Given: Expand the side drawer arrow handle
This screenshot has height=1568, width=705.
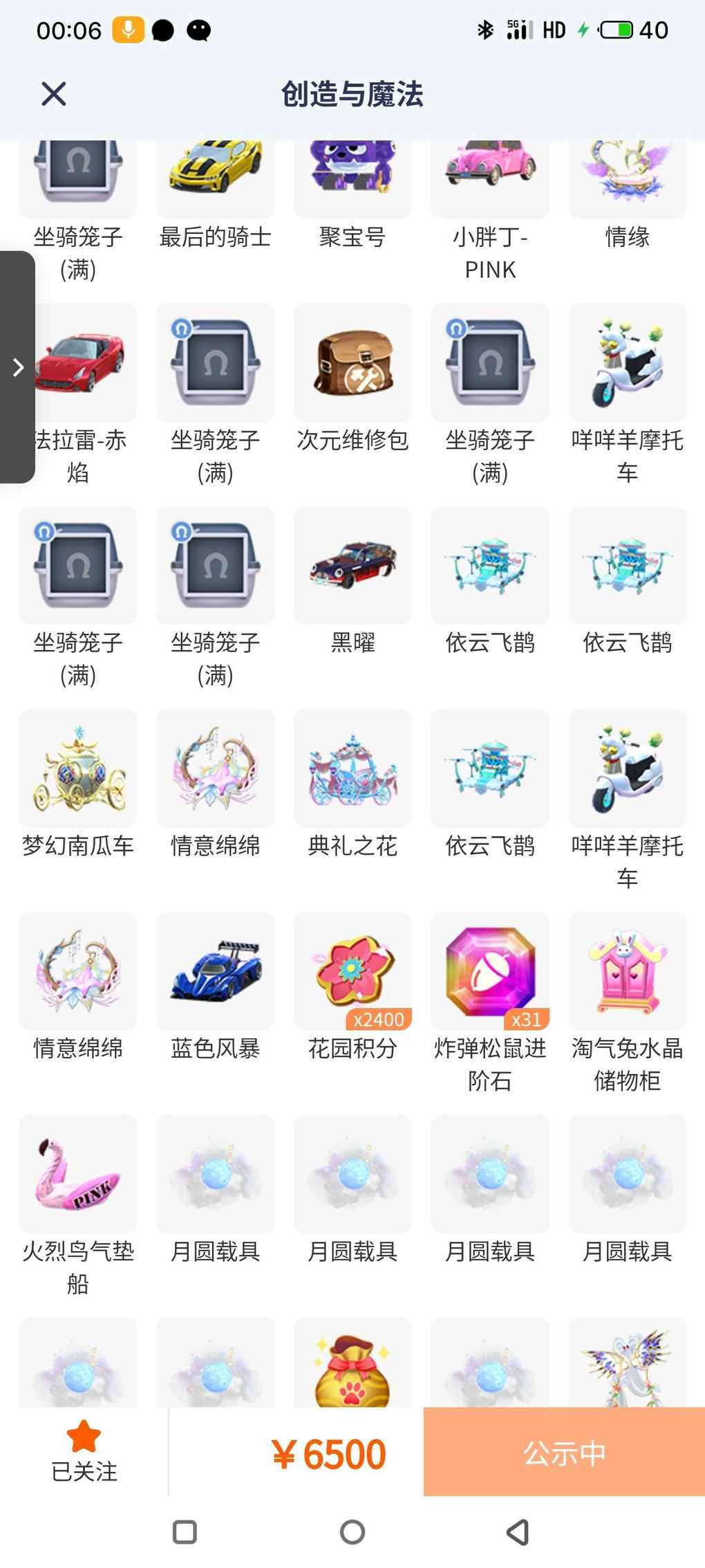Looking at the screenshot, I should tap(17, 367).
